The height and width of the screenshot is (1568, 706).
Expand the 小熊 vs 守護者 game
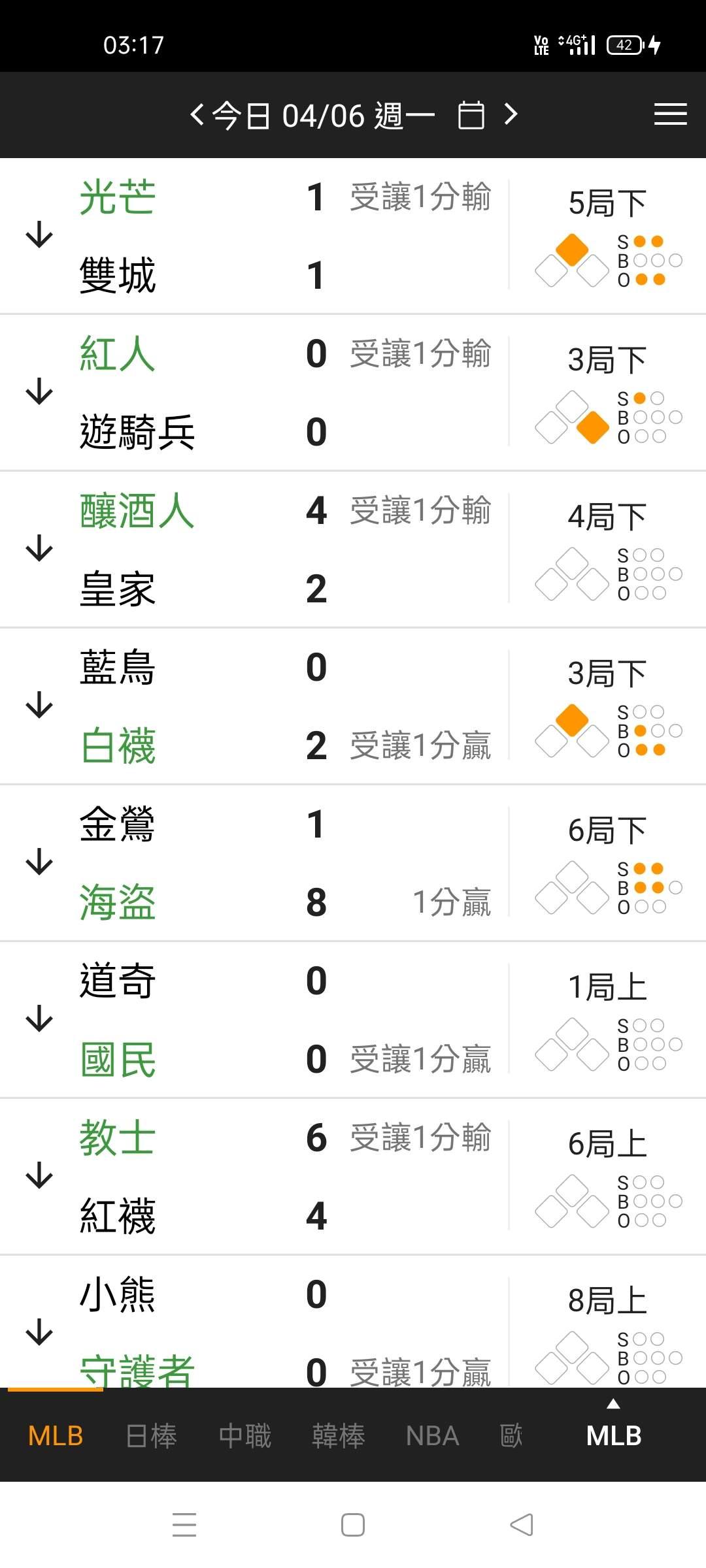[x=39, y=1333]
